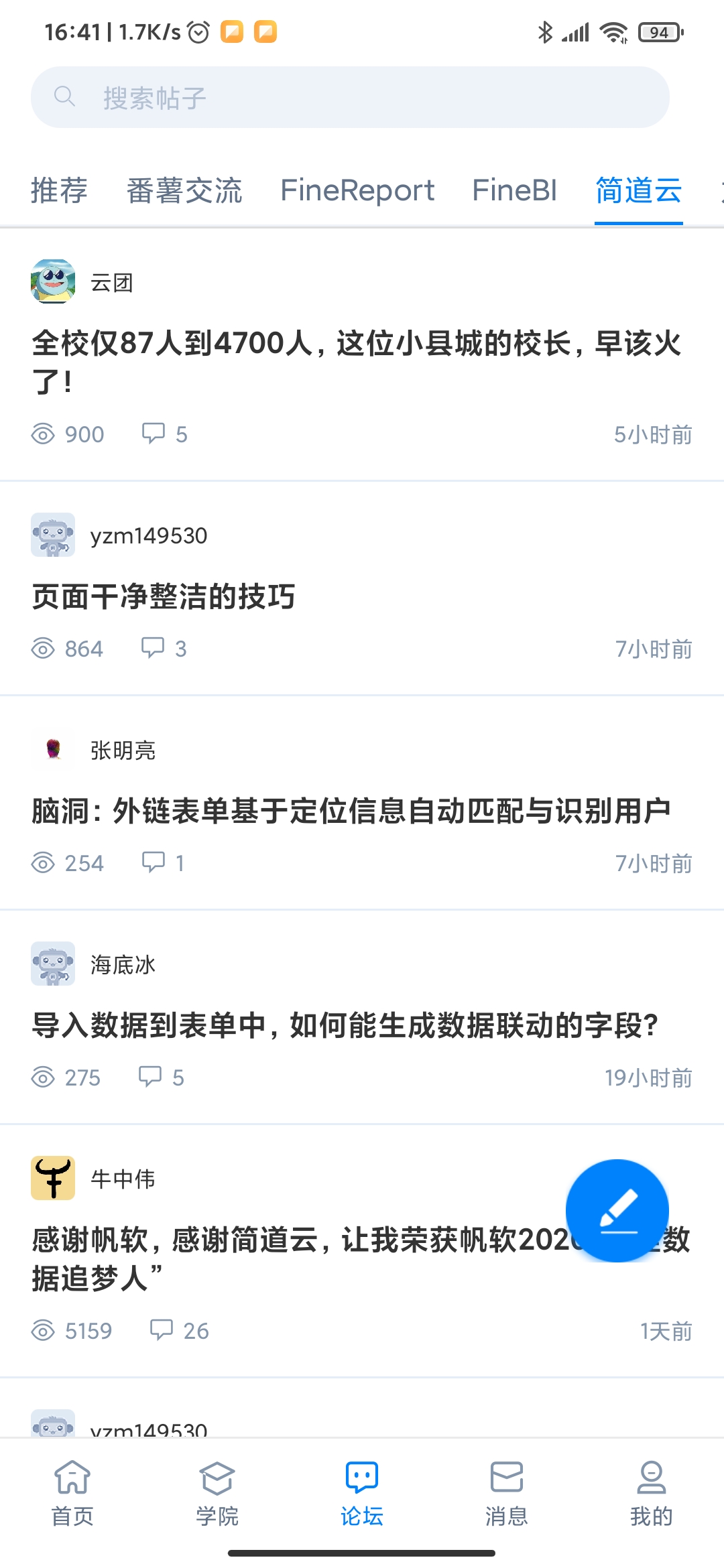Tap the 搜索帖子 search box
Screen dimensions: 724x1568
click(350, 98)
